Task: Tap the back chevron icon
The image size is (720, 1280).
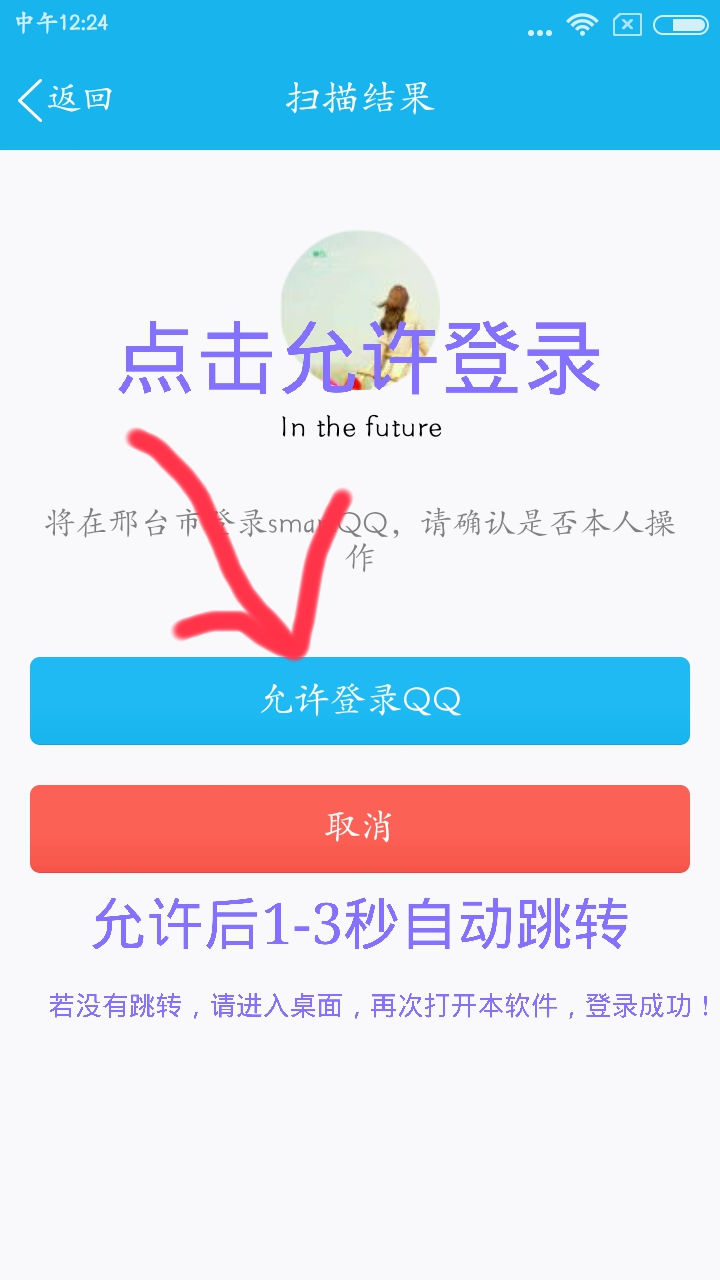Action: click(28, 97)
